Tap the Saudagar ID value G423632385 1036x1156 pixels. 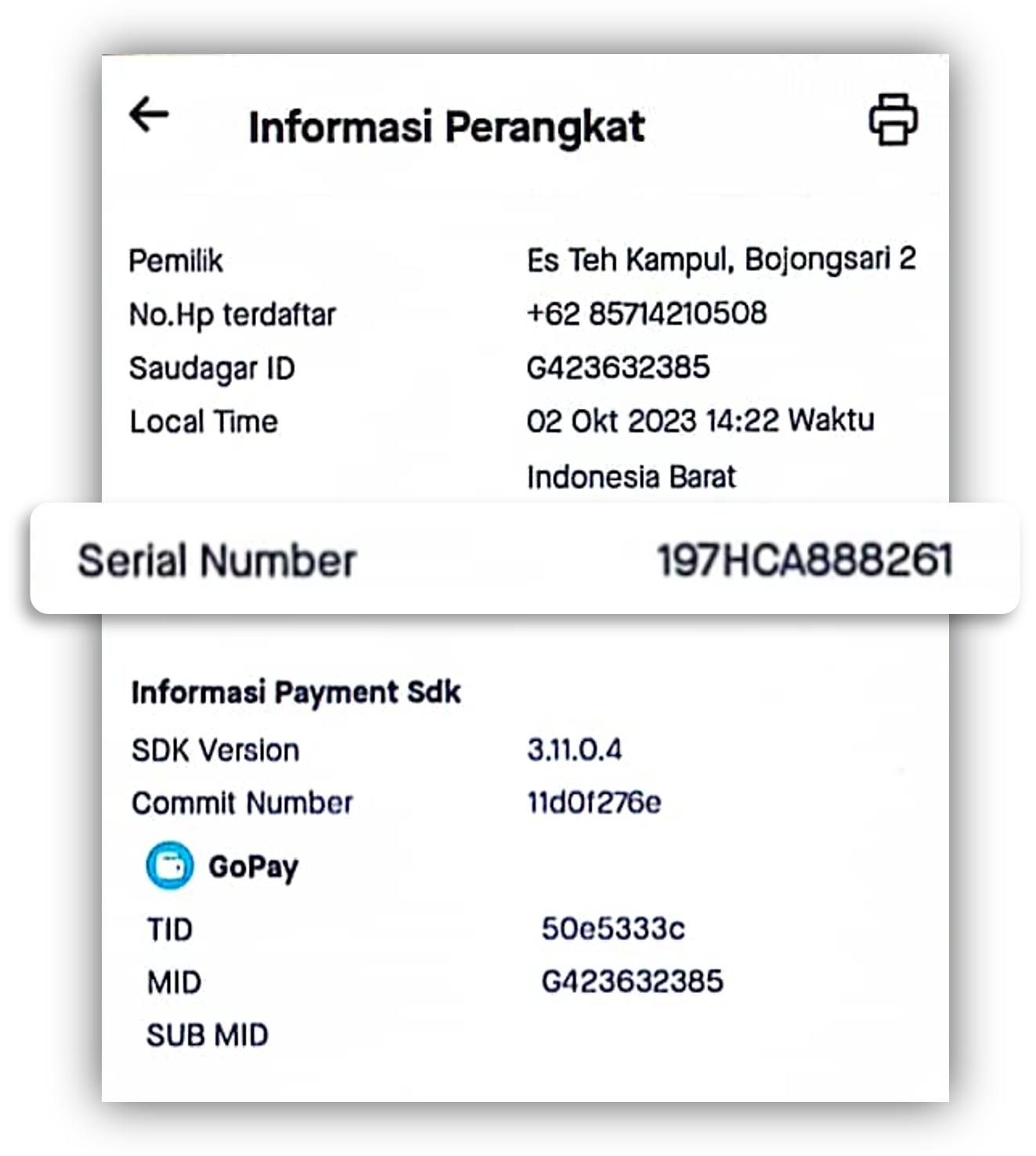619,367
